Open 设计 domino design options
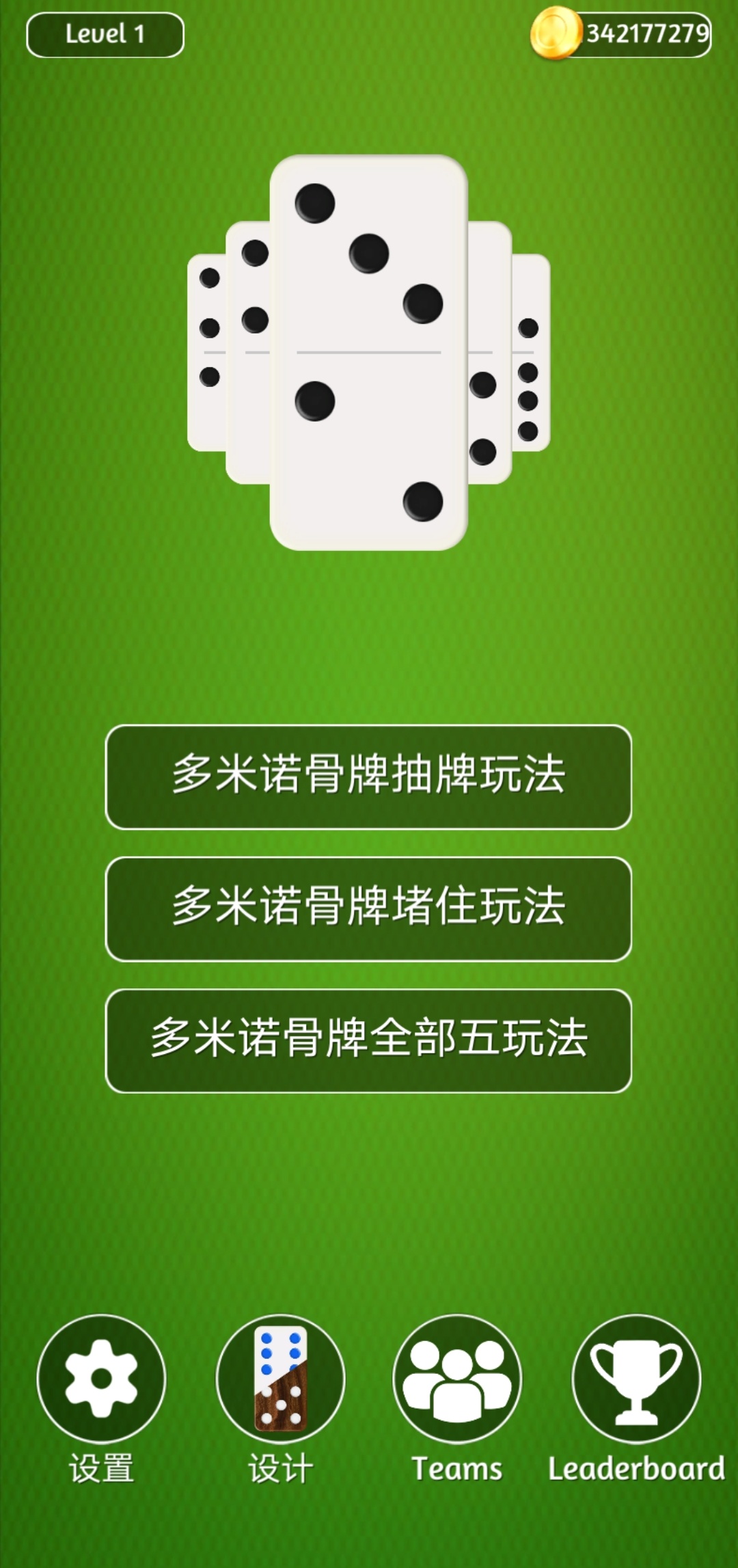738x1568 pixels. point(280,1379)
